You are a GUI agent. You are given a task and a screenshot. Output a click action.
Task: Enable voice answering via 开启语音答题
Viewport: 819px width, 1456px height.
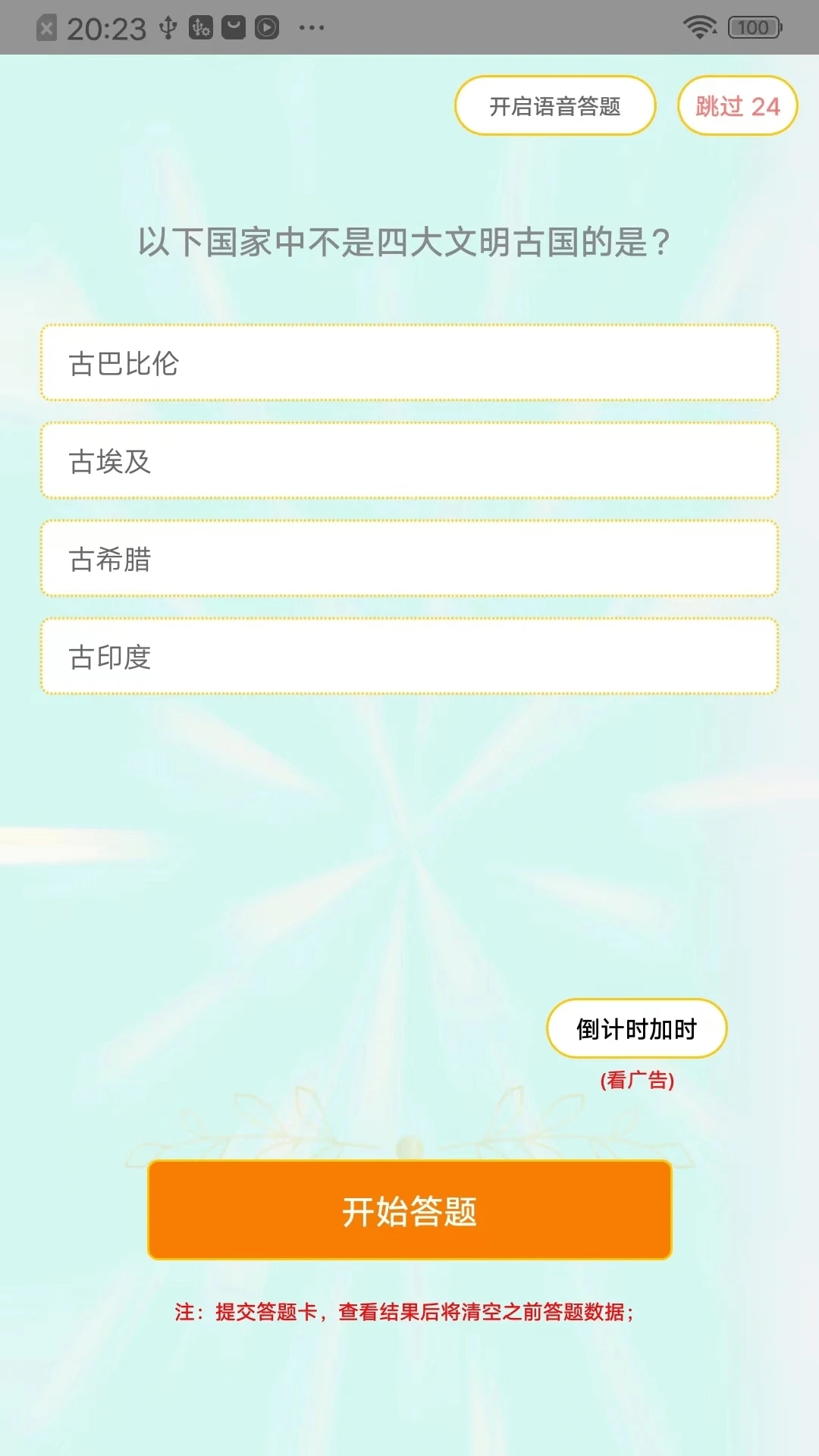click(555, 106)
